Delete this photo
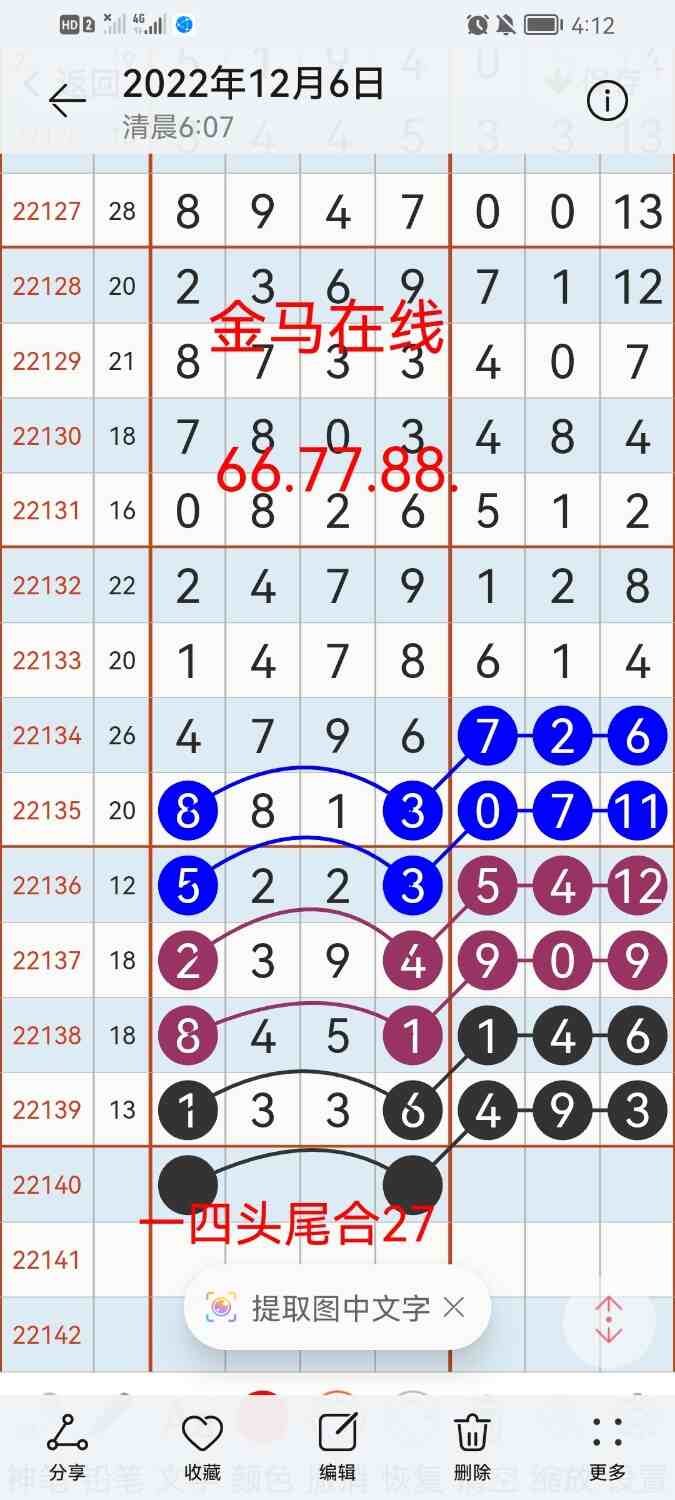Screen dimensions: 675x1500 472,1445
